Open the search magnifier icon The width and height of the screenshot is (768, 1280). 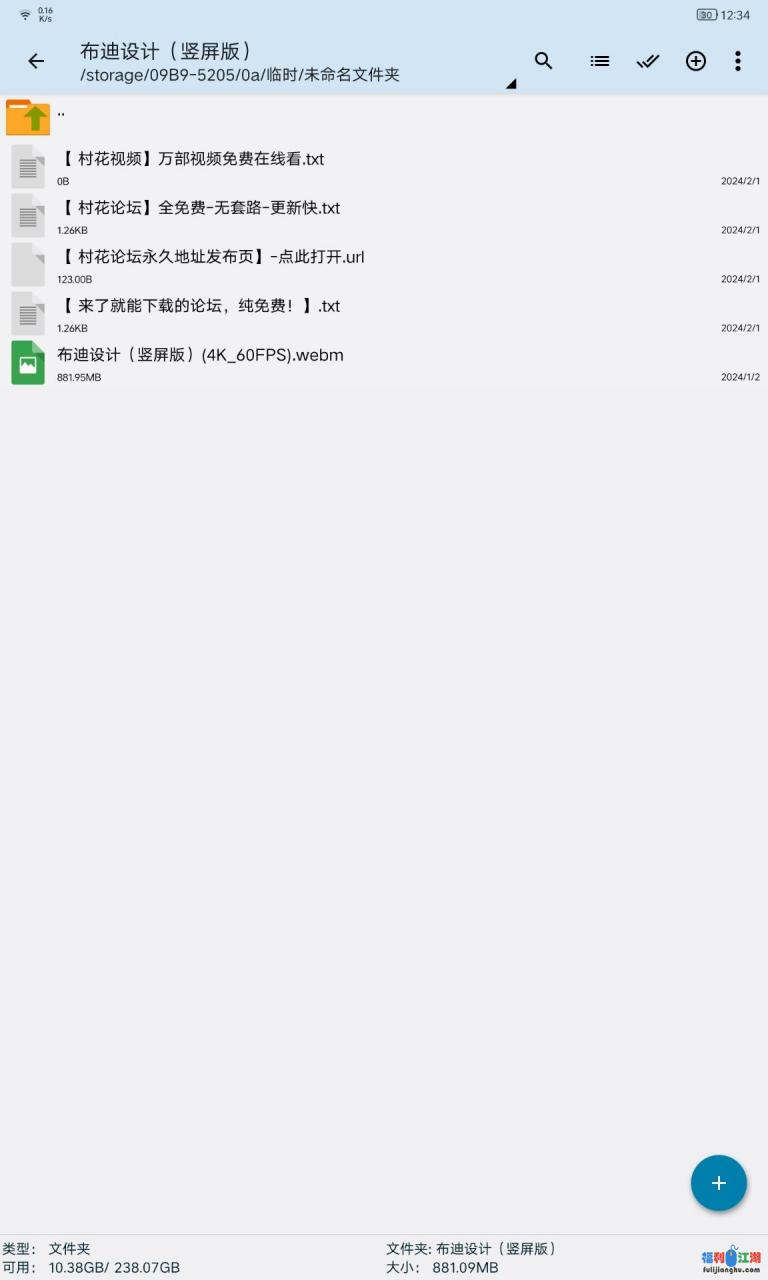(x=544, y=61)
